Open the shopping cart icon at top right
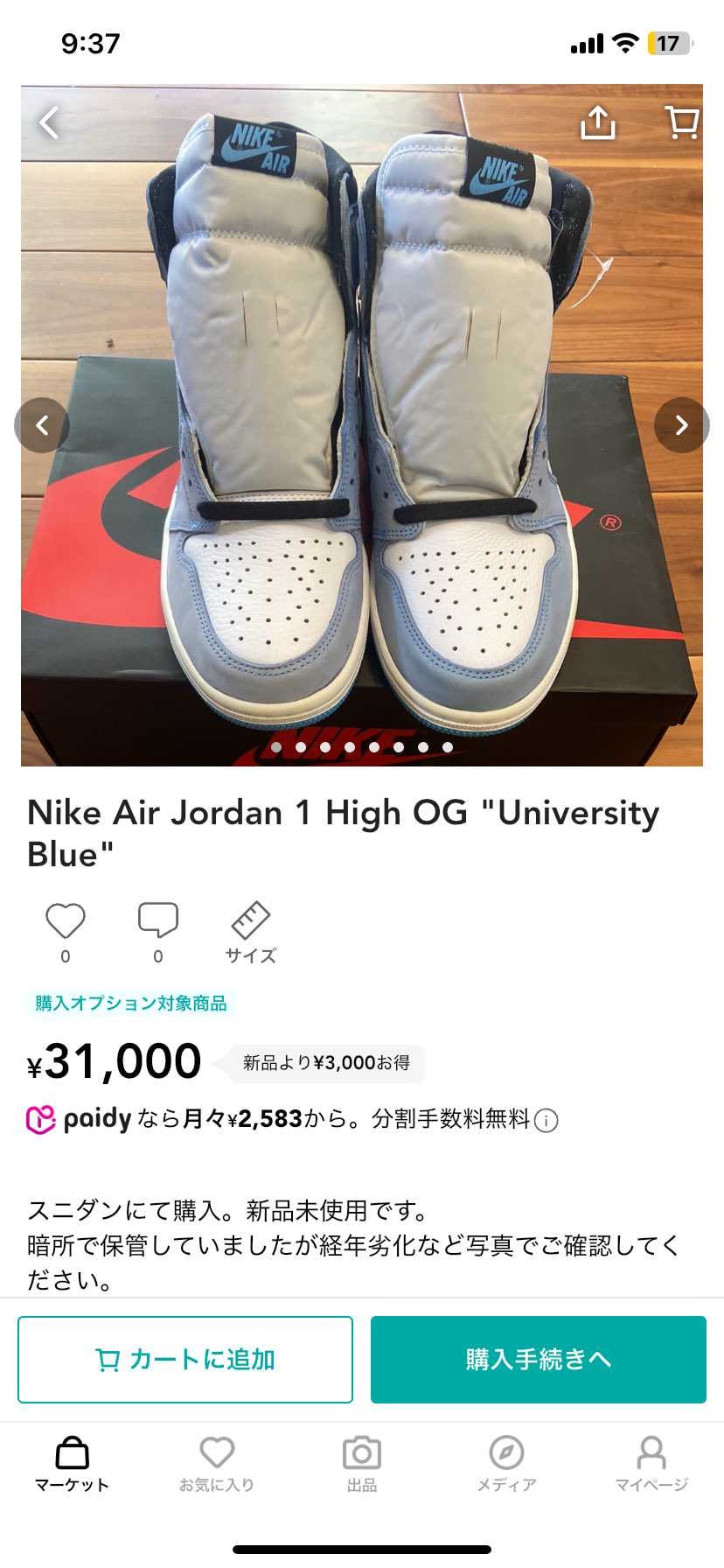 pyautogui.click(x=682, y=124)
